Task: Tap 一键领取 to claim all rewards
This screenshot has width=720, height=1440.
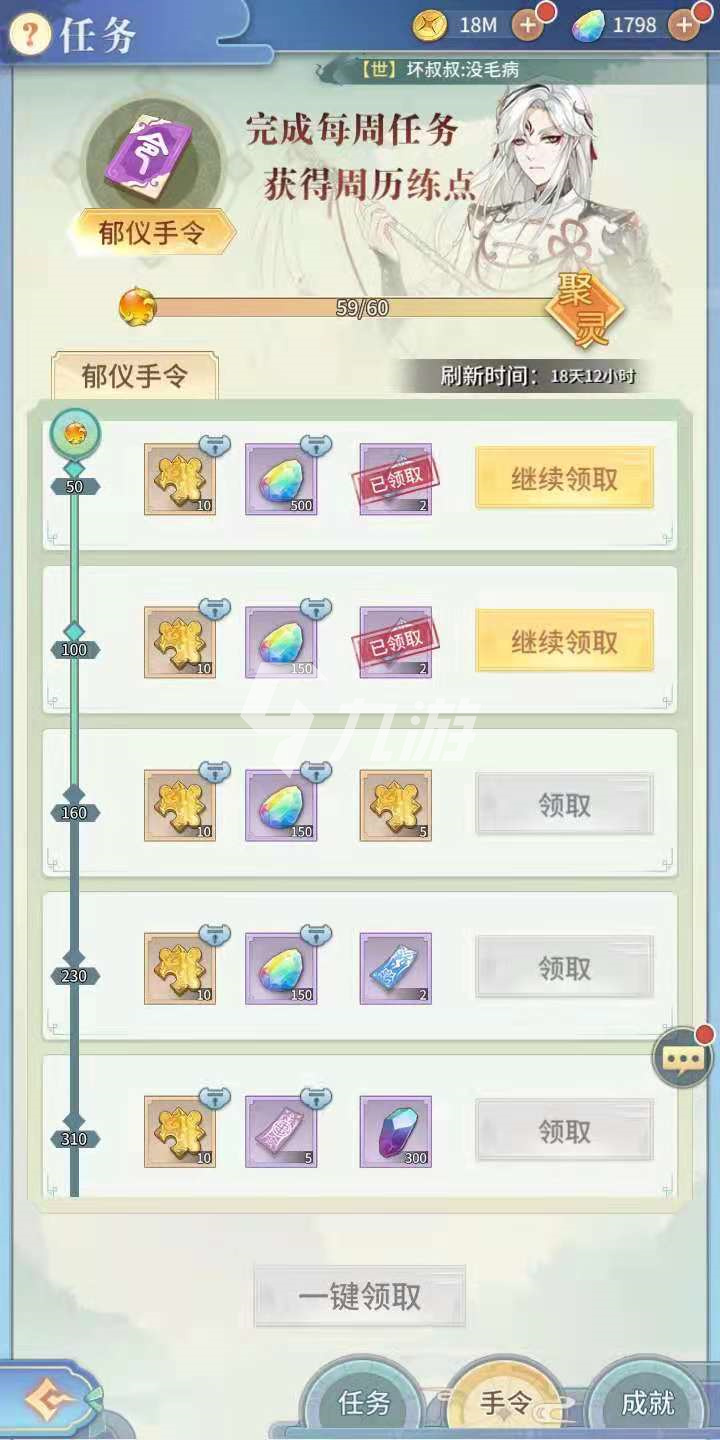Action: point(360,1297)
